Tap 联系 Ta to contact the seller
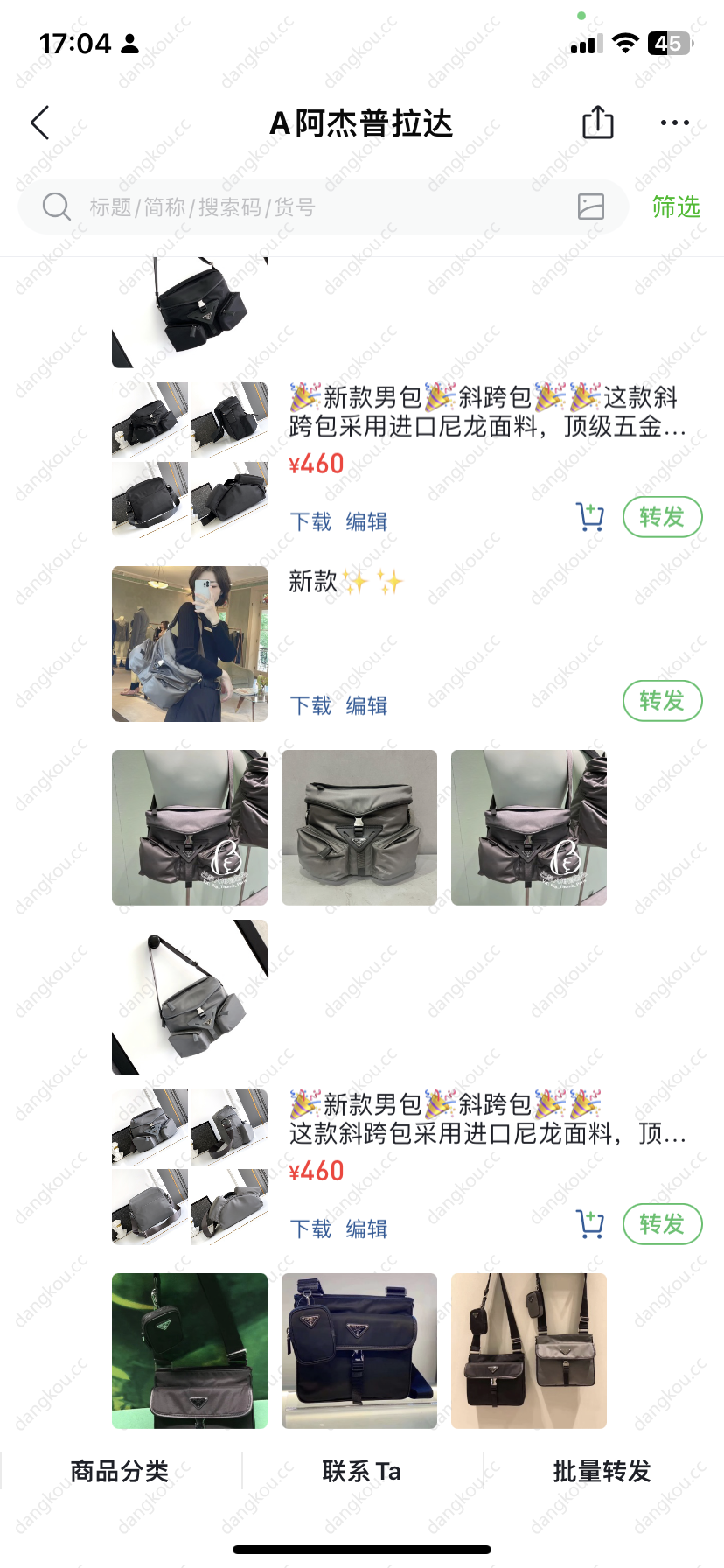The width and height of the screenshot is (724, 1568). point(361,1472)
